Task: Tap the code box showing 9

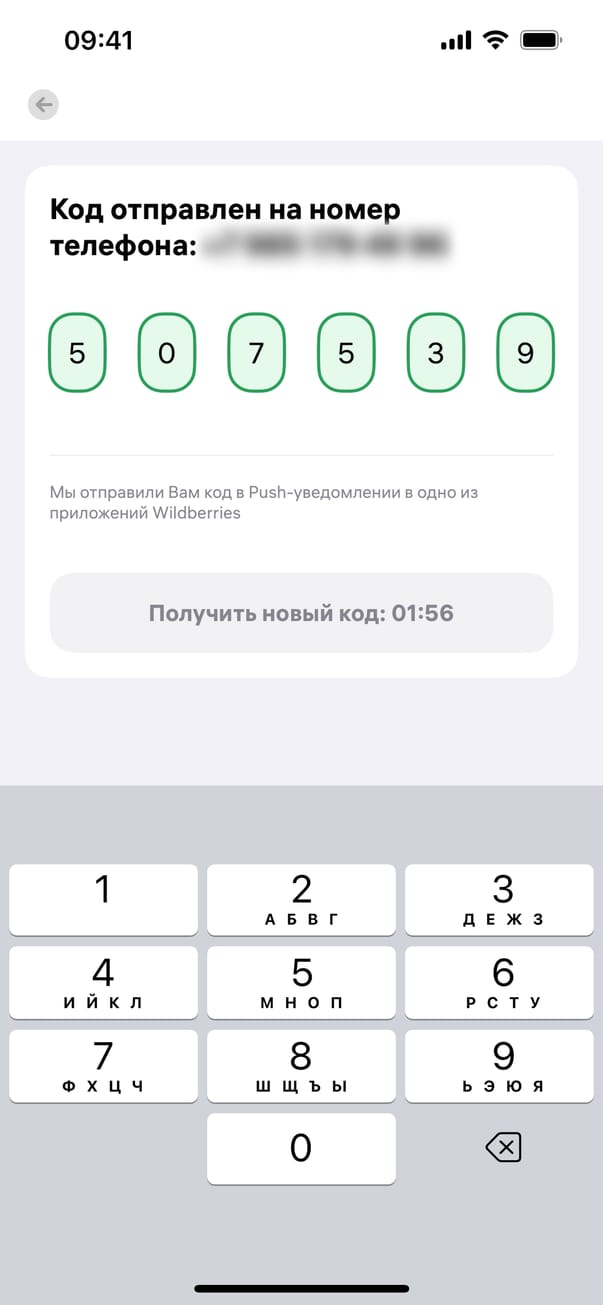Action: pos(525,352)
